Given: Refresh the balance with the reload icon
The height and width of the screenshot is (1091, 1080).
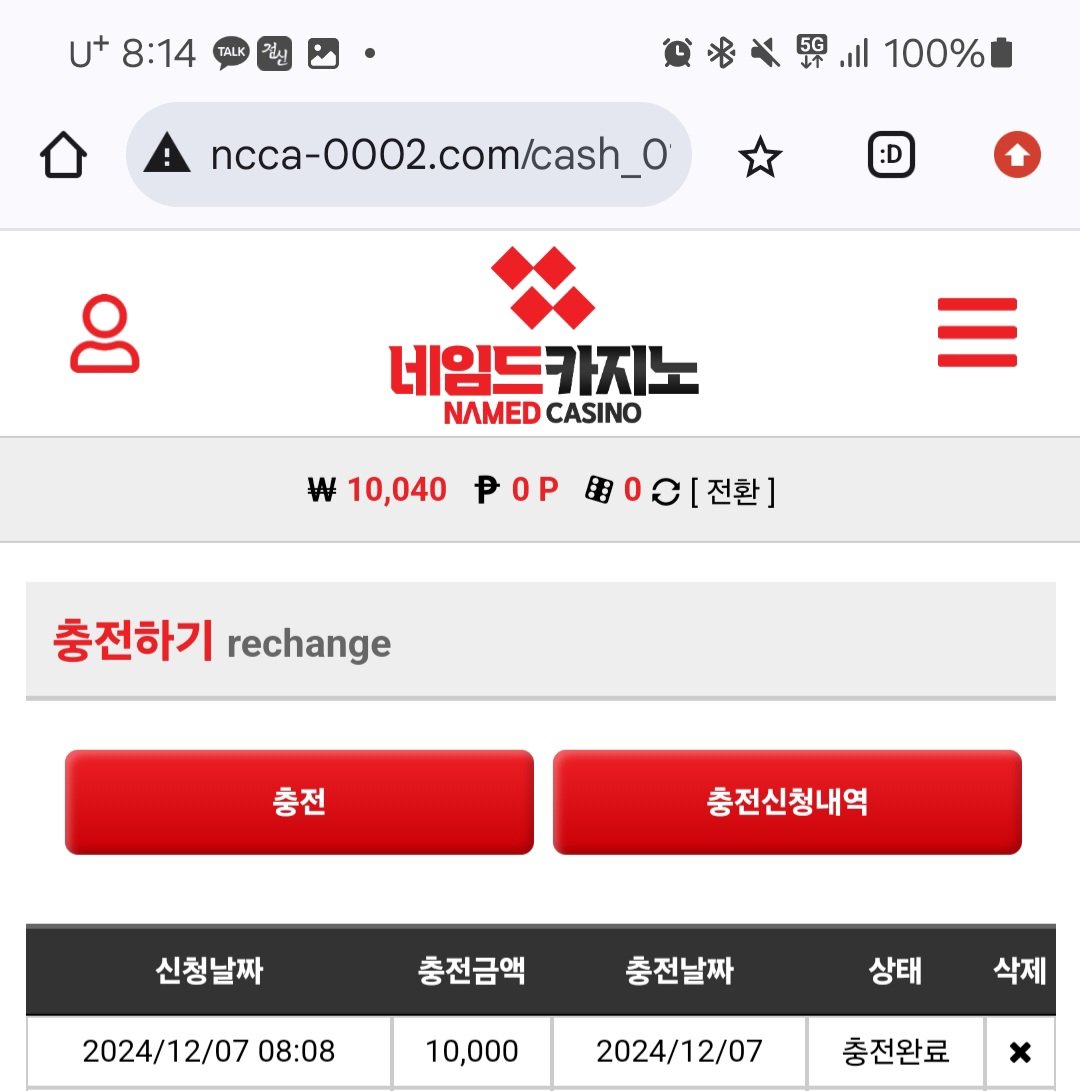Looking at the screenshot, I should tap(665, 491).
